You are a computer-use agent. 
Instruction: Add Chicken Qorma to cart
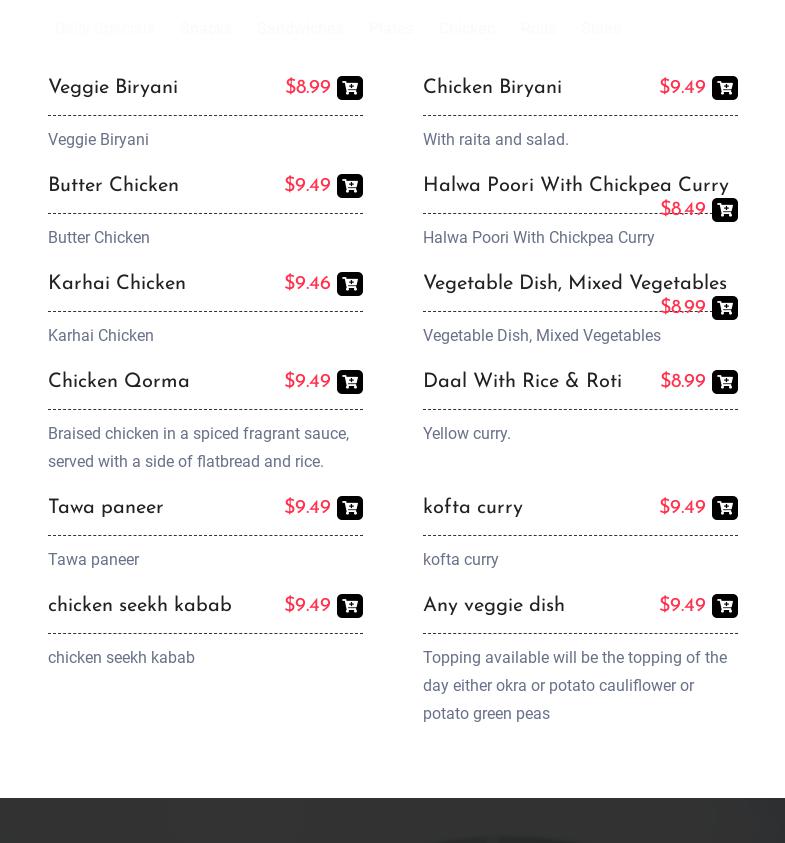[x=350, y=382]
